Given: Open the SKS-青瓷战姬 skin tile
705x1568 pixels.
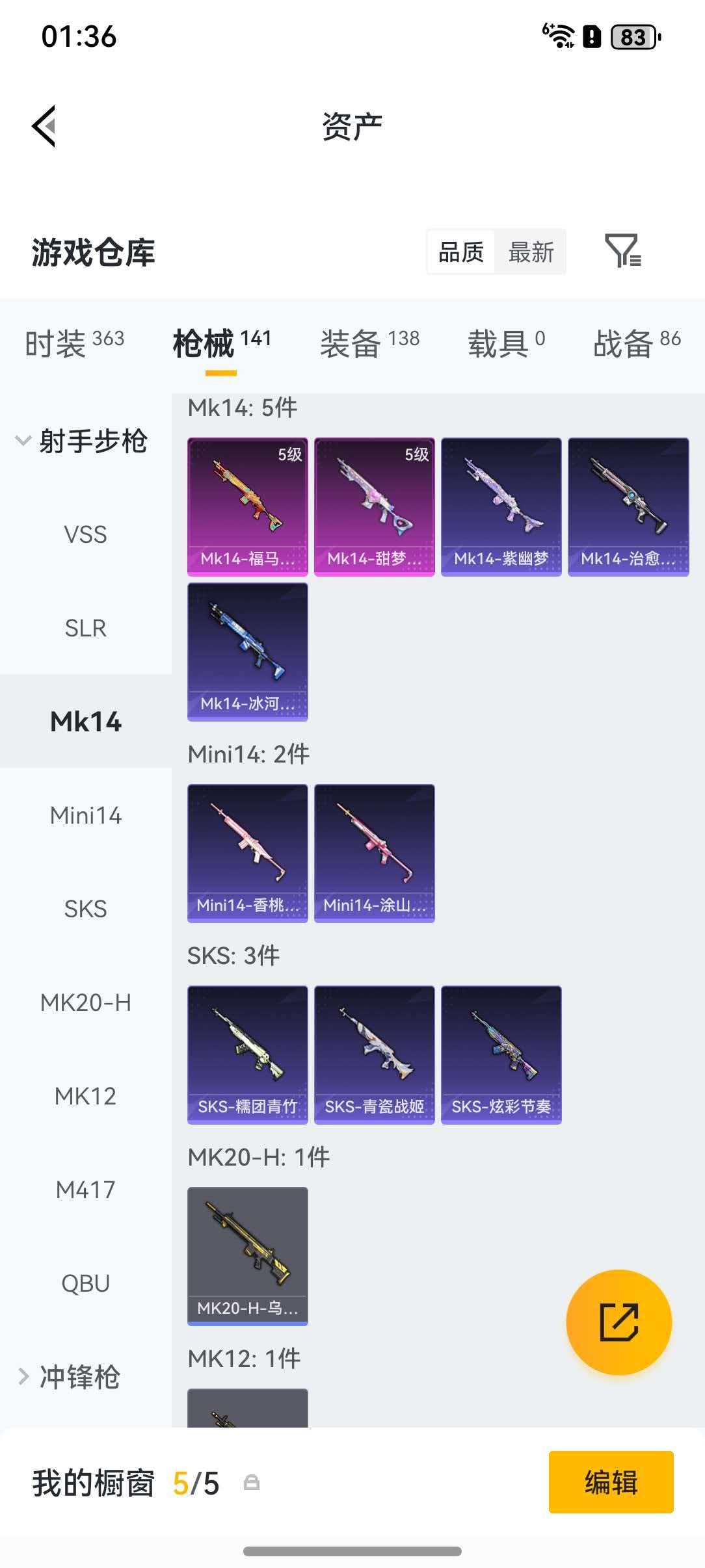Looking at the screenshot, I should click(x=374, y=1054).
